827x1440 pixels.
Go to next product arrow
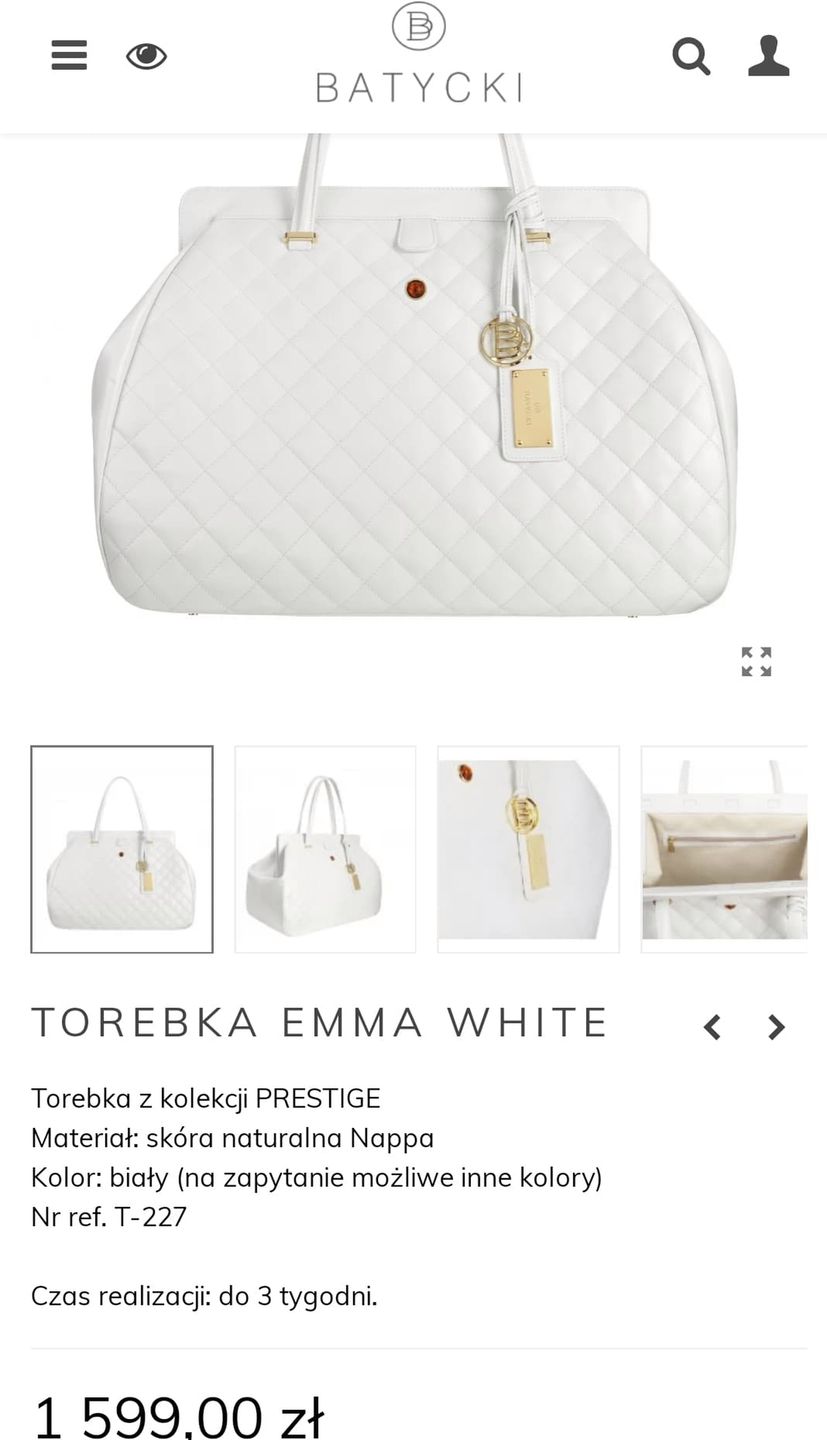click(x=777, y=1027)
